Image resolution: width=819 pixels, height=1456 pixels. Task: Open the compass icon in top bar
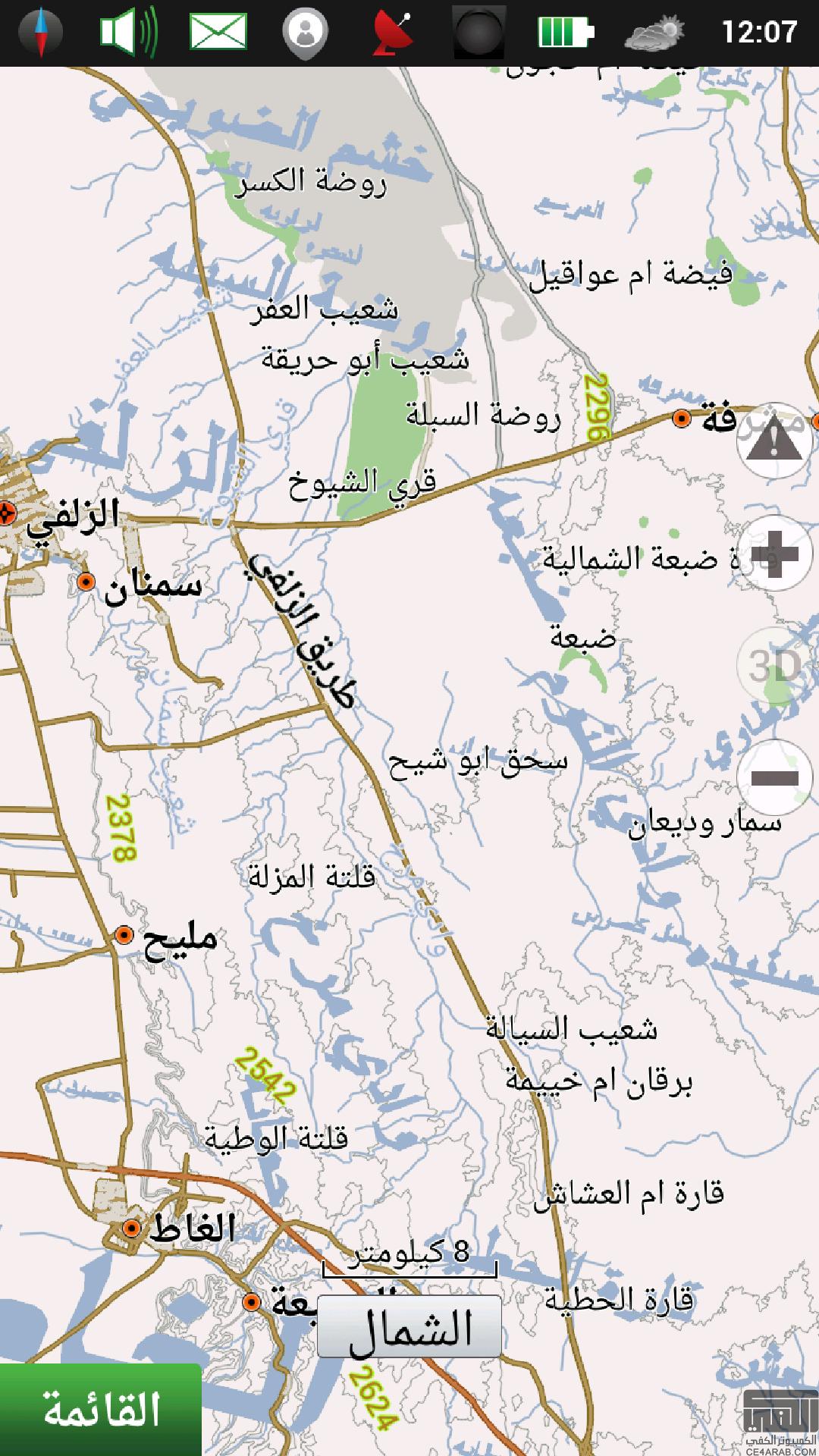pos(40,33)
